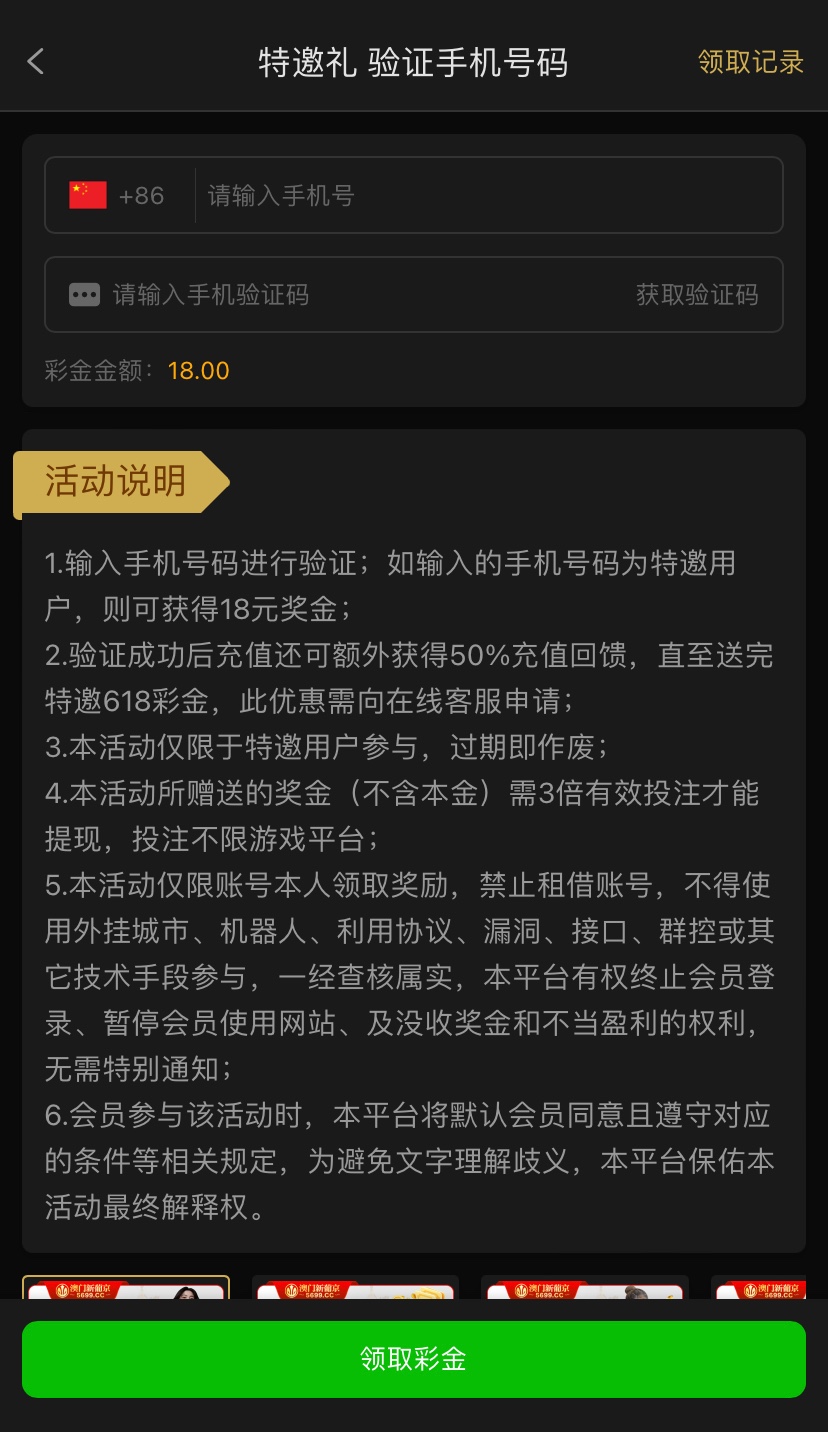Go back using the top-left arrow
This screenshot has width=828, height=1432.
[36, 62]
